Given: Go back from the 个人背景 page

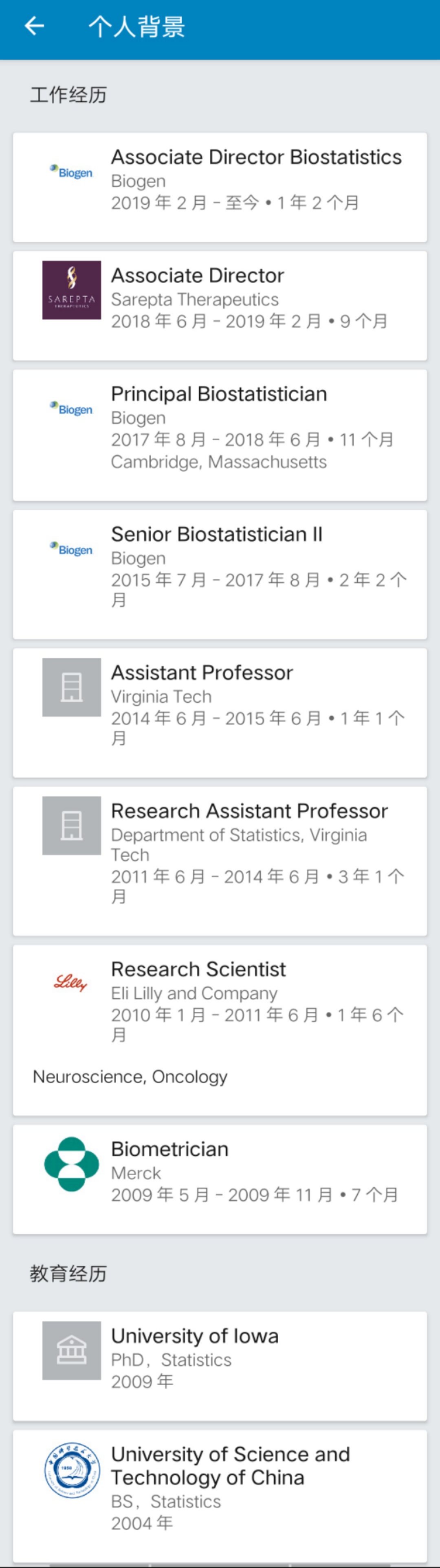Looking at the screenshot, I should tap(34, 26).
